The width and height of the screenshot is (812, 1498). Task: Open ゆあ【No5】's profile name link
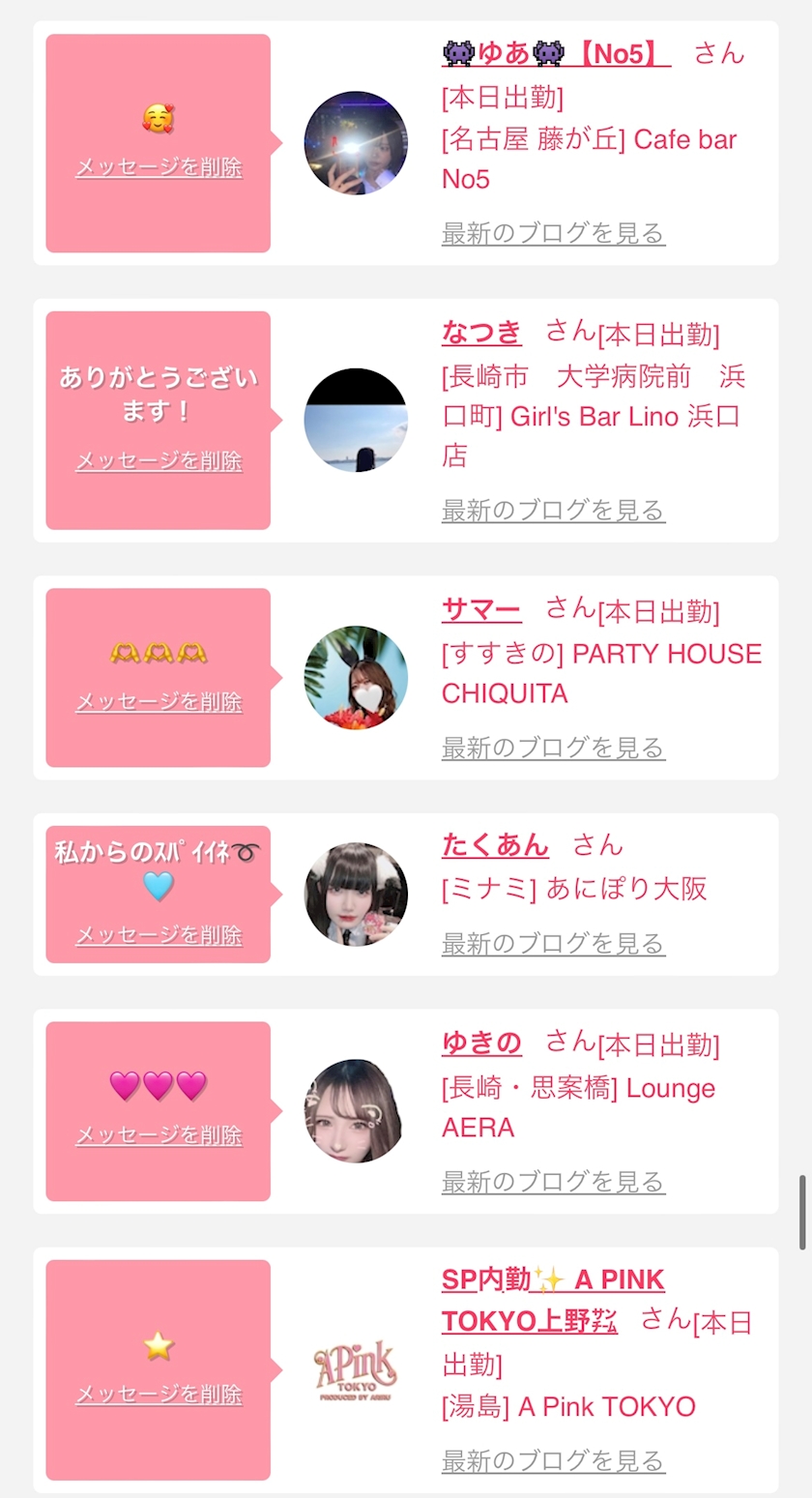coord(556,53)
